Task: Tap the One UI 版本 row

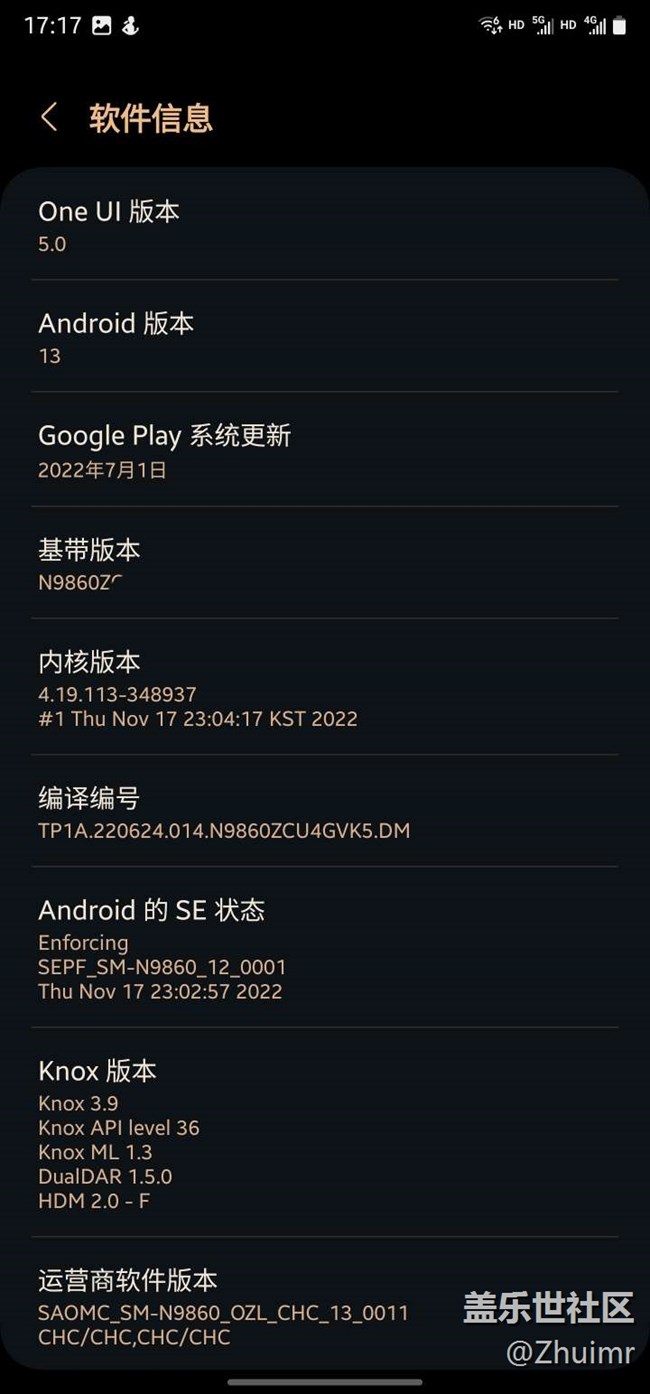Action: coord(325,224)
